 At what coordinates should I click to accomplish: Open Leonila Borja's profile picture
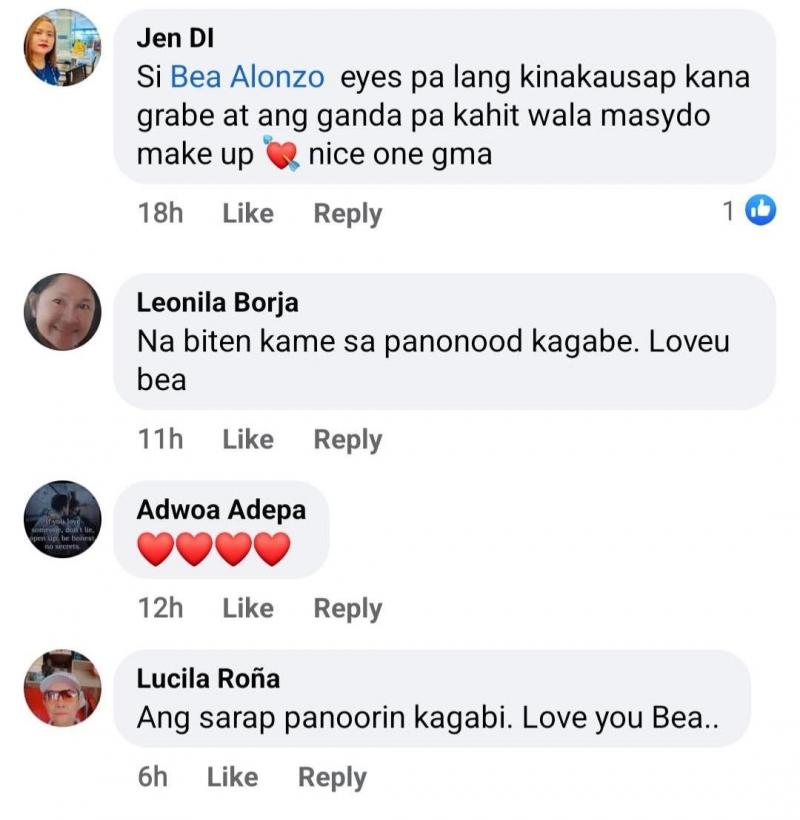point(62,311)
